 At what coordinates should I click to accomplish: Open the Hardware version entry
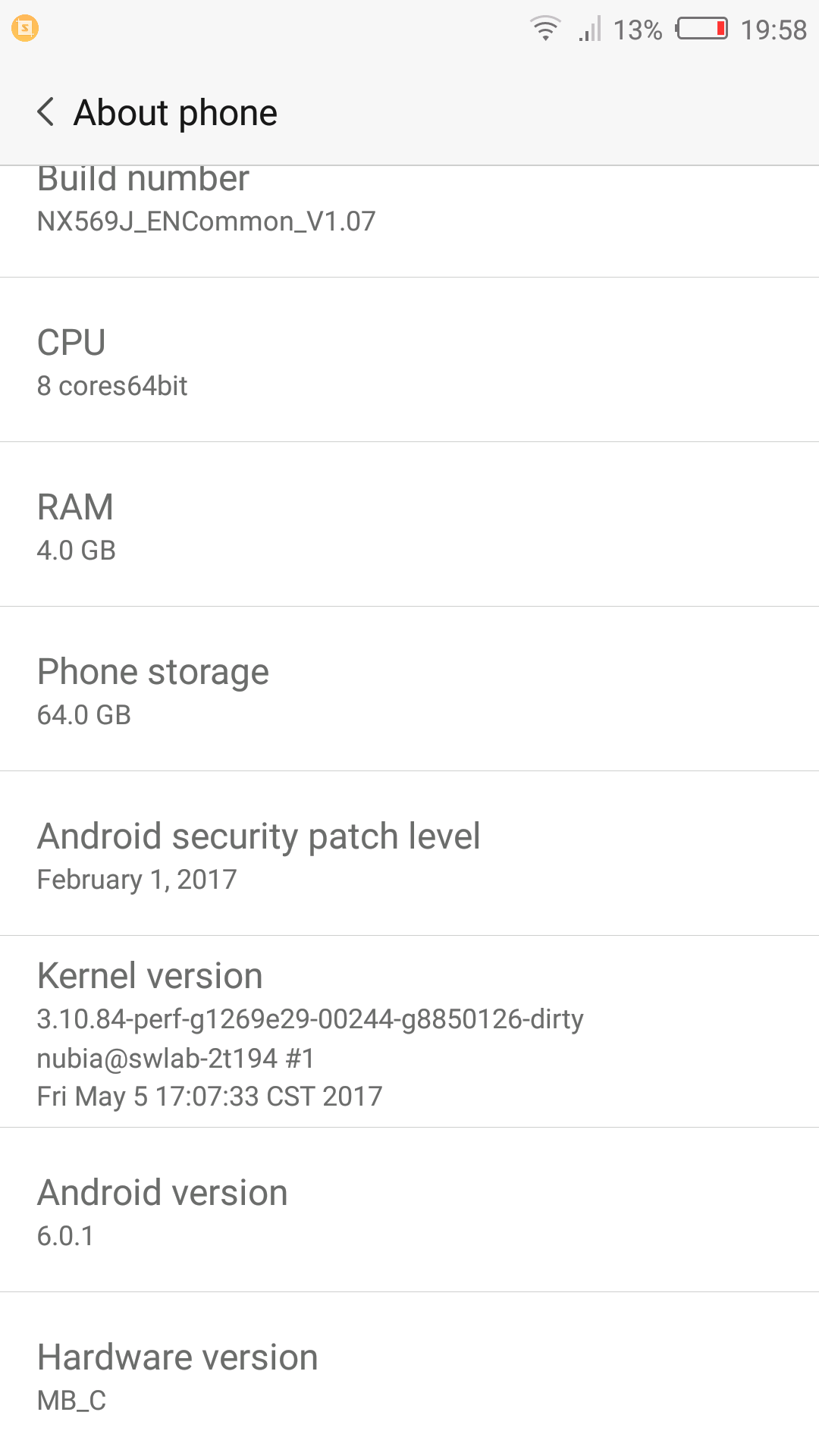(x=409, y=1374)
